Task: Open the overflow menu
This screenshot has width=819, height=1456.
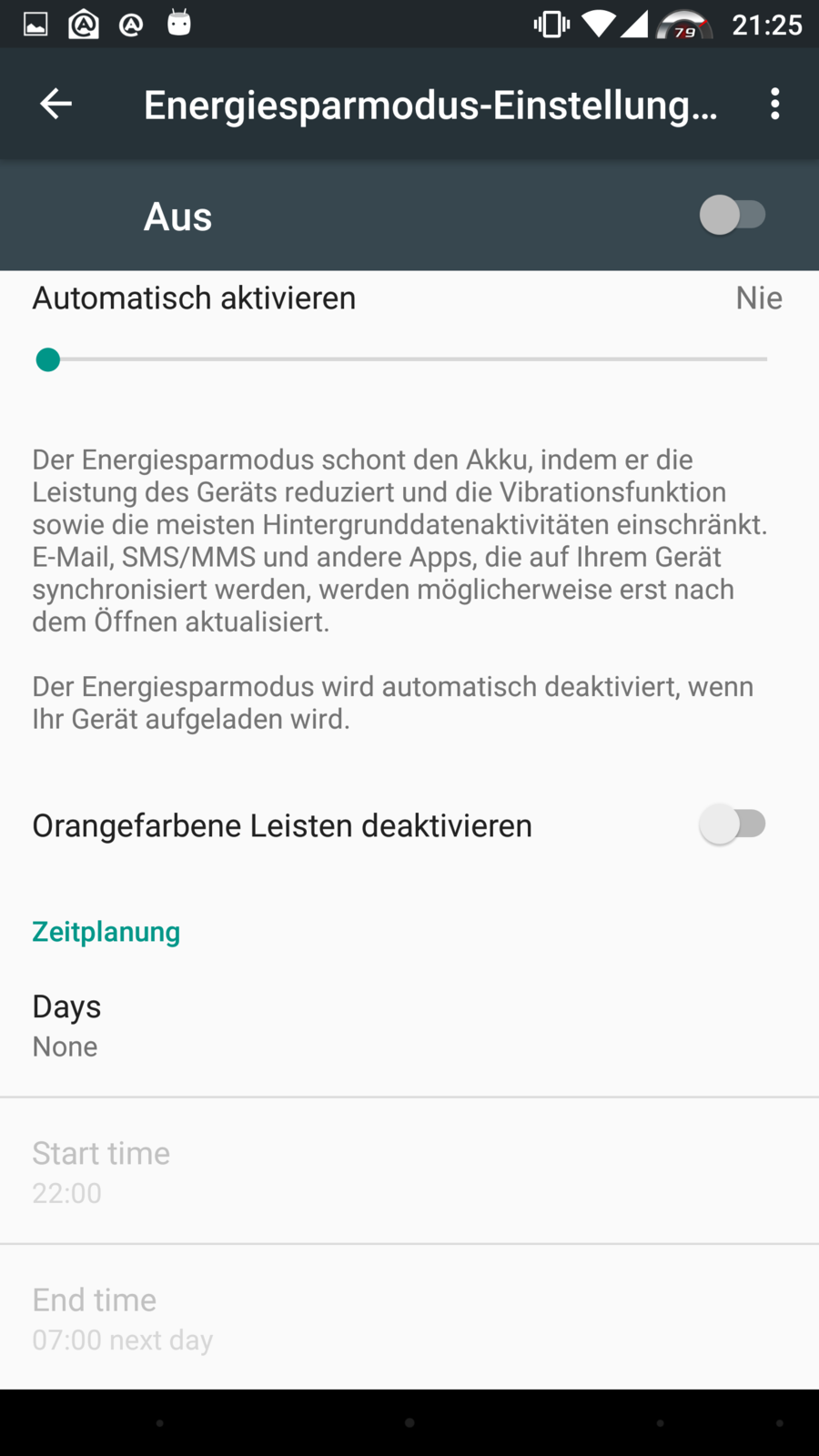Action: pyautogui.click(x=774, y=104)
